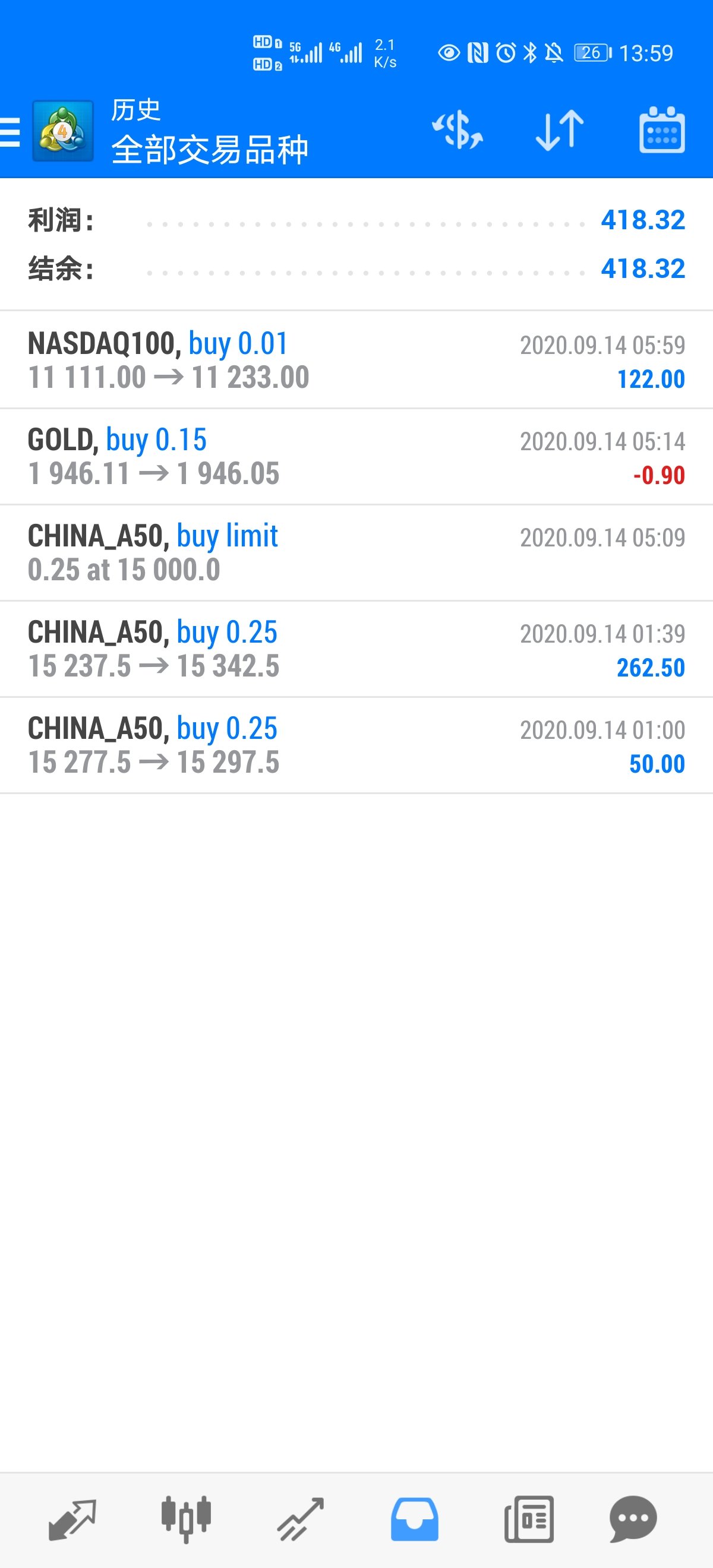This screenshot has width=713, height=1568.
Task: Open CHINA_A50 trade with 262.50 profit
Action: click(x=356, y=649)
